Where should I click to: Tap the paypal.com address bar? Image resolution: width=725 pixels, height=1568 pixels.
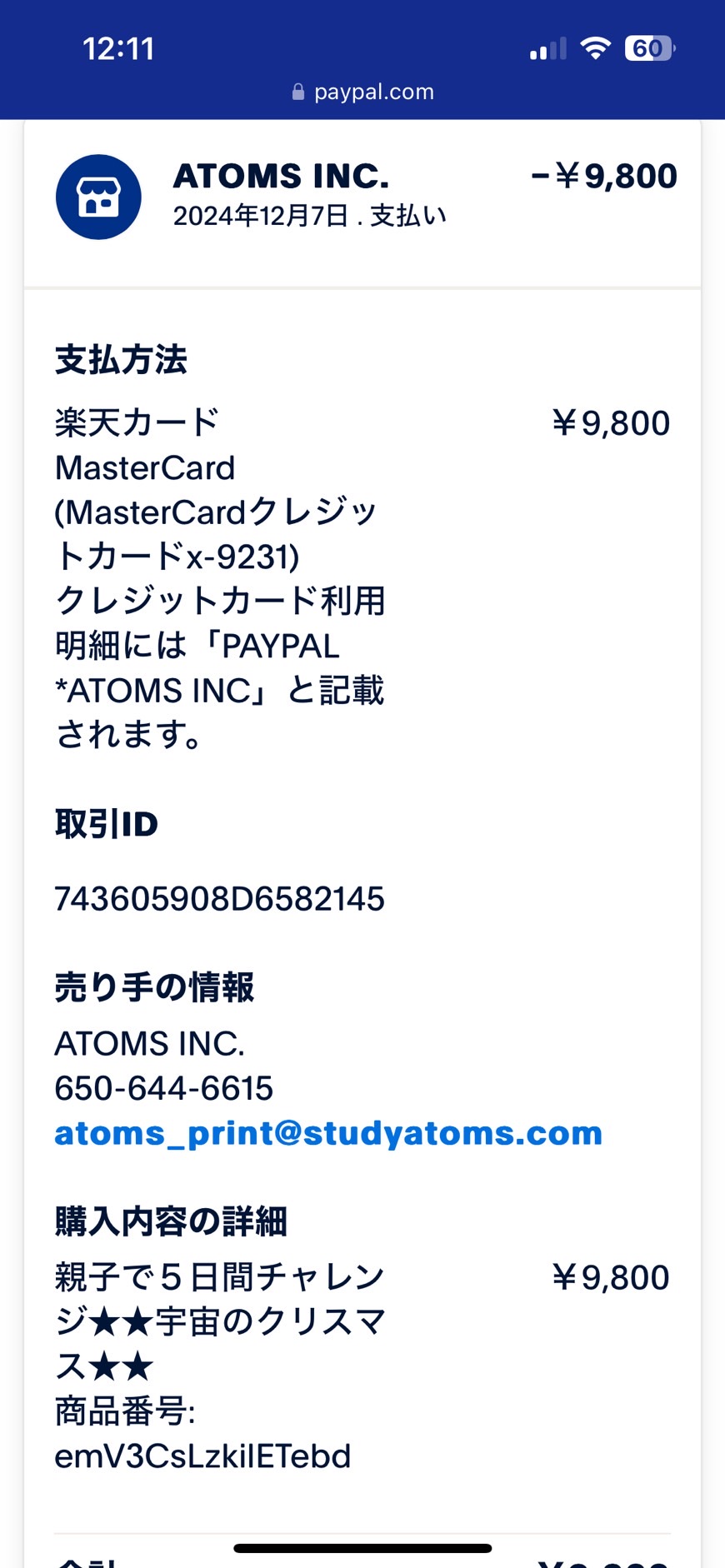(362, 92)
